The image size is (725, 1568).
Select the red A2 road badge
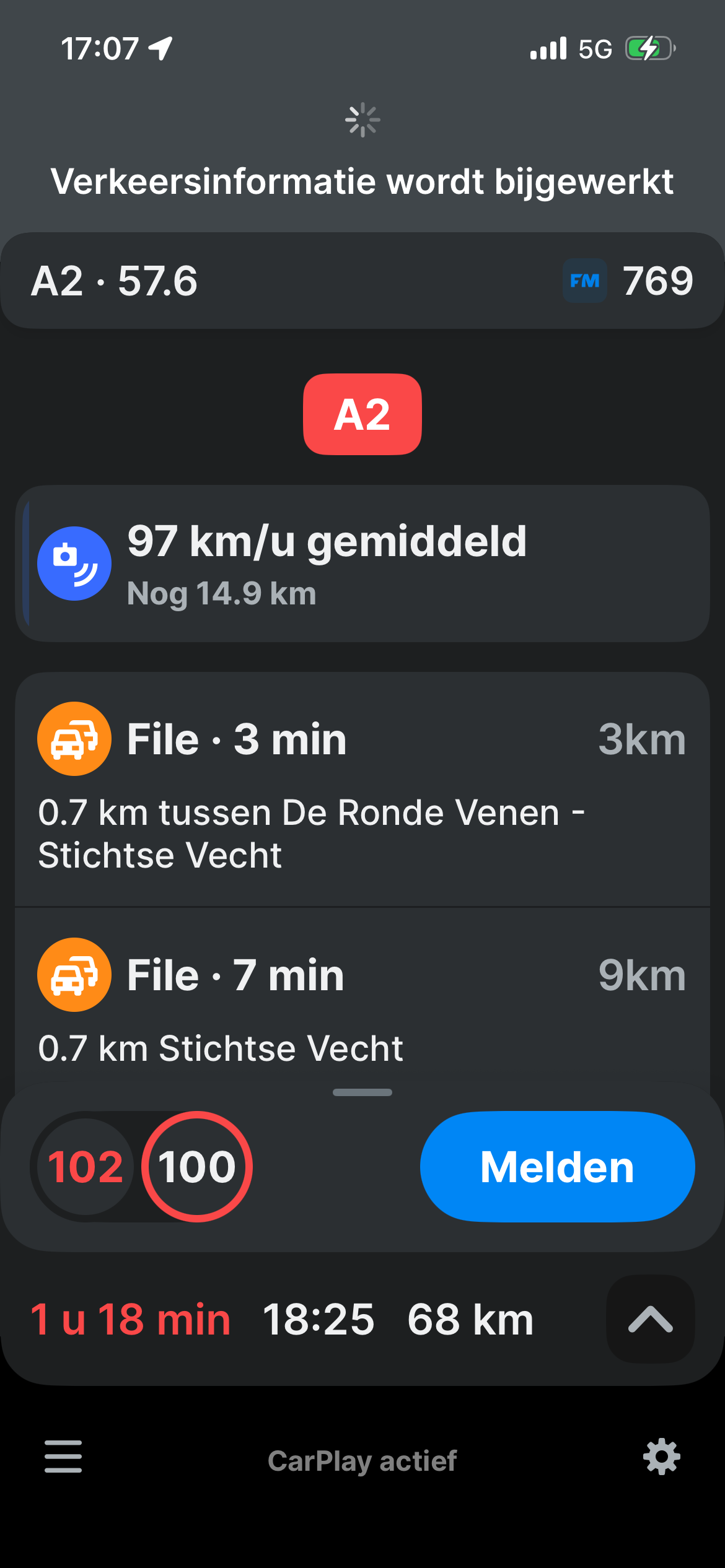tap(362, 414)
